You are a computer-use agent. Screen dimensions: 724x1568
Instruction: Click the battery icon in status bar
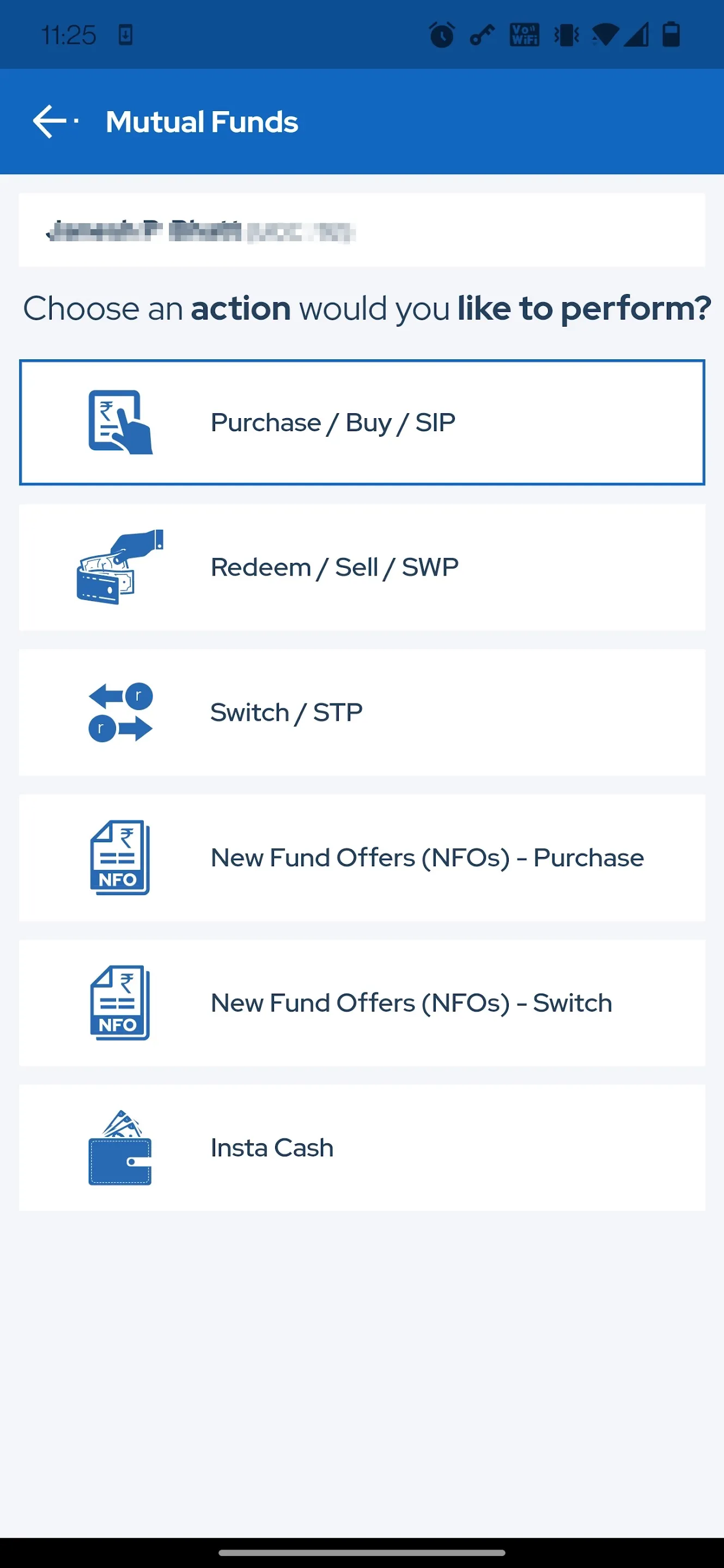tap(671, 34)
